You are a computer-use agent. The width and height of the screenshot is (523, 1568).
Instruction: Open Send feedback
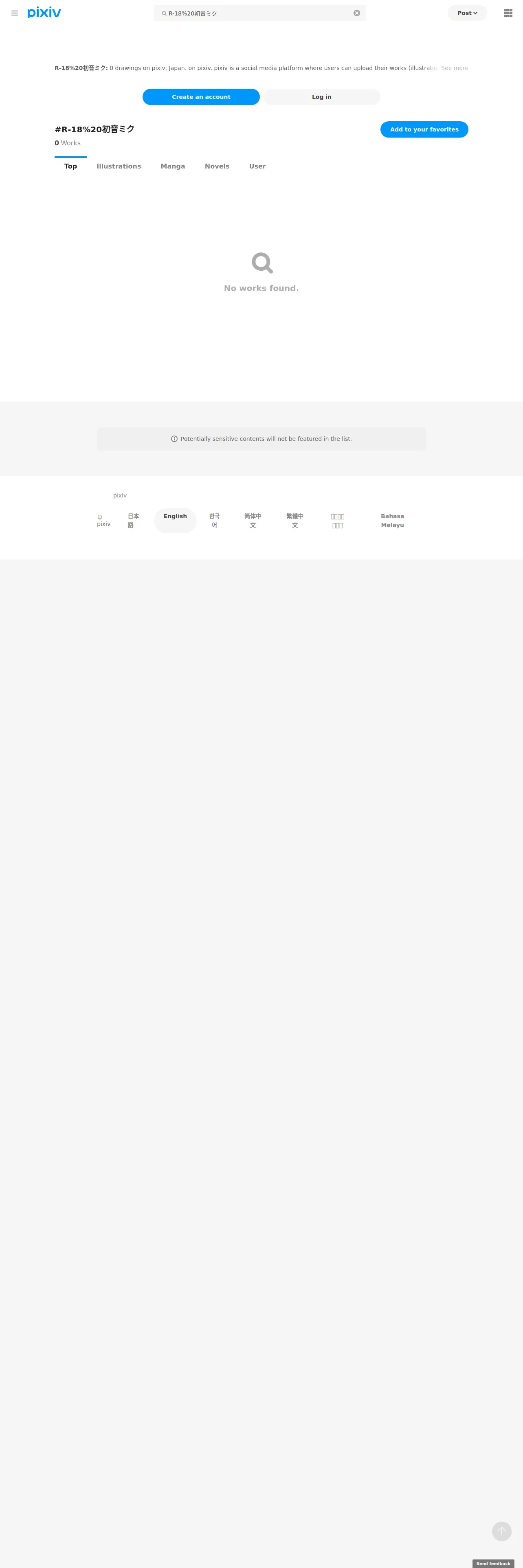pos(493,1563)
